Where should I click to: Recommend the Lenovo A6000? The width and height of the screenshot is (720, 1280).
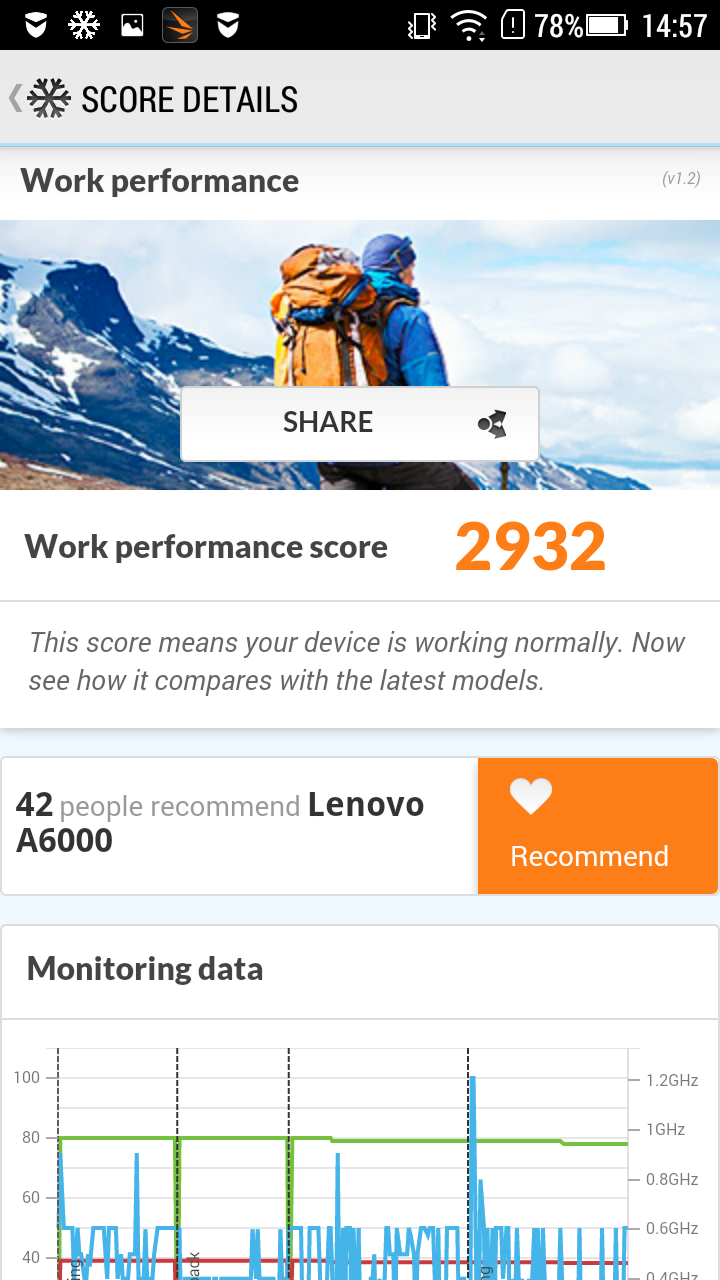click(x=597, y=826)
